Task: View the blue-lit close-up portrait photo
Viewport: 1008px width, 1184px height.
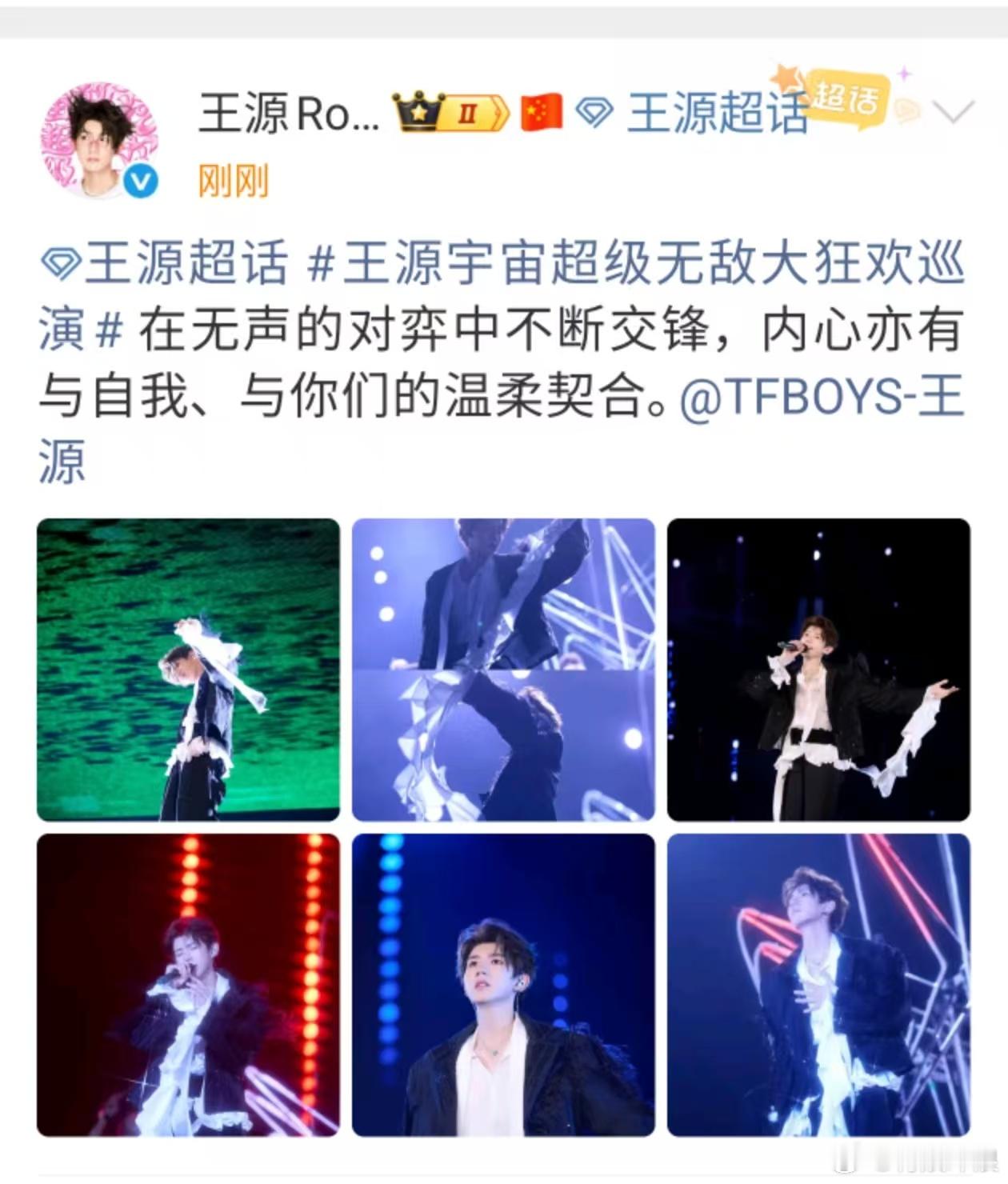Action: click(503, 985)
